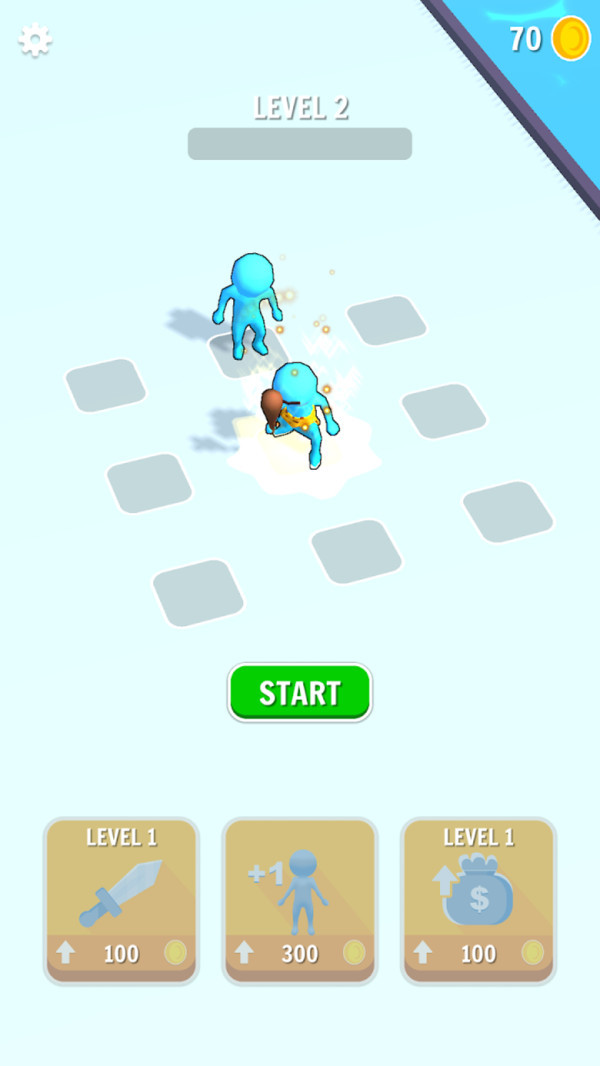
Task: Upgrade the money bag income for 100 coins
Action: click(x=478, y=901)
